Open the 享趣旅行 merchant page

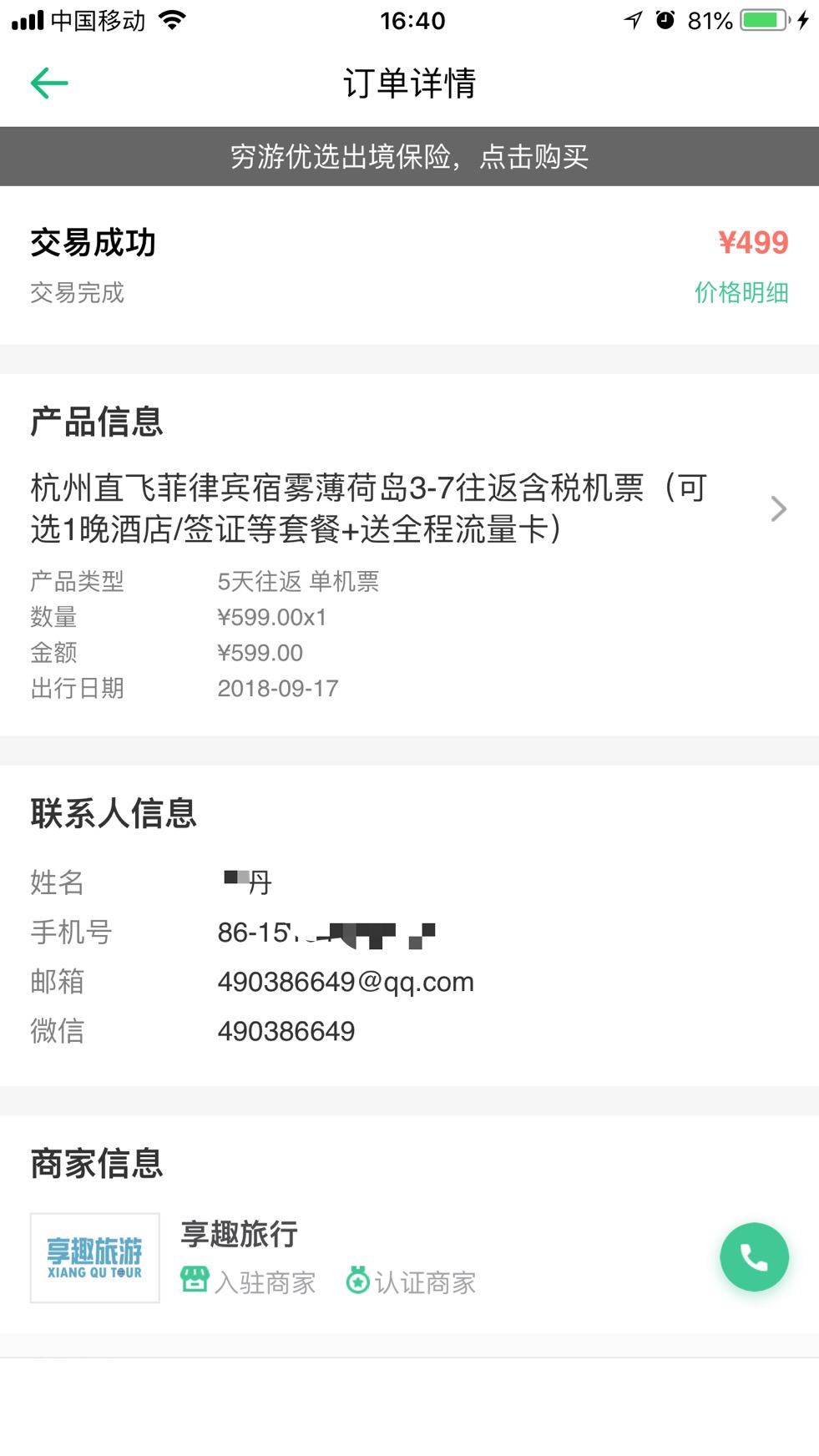click(239, 1235)
